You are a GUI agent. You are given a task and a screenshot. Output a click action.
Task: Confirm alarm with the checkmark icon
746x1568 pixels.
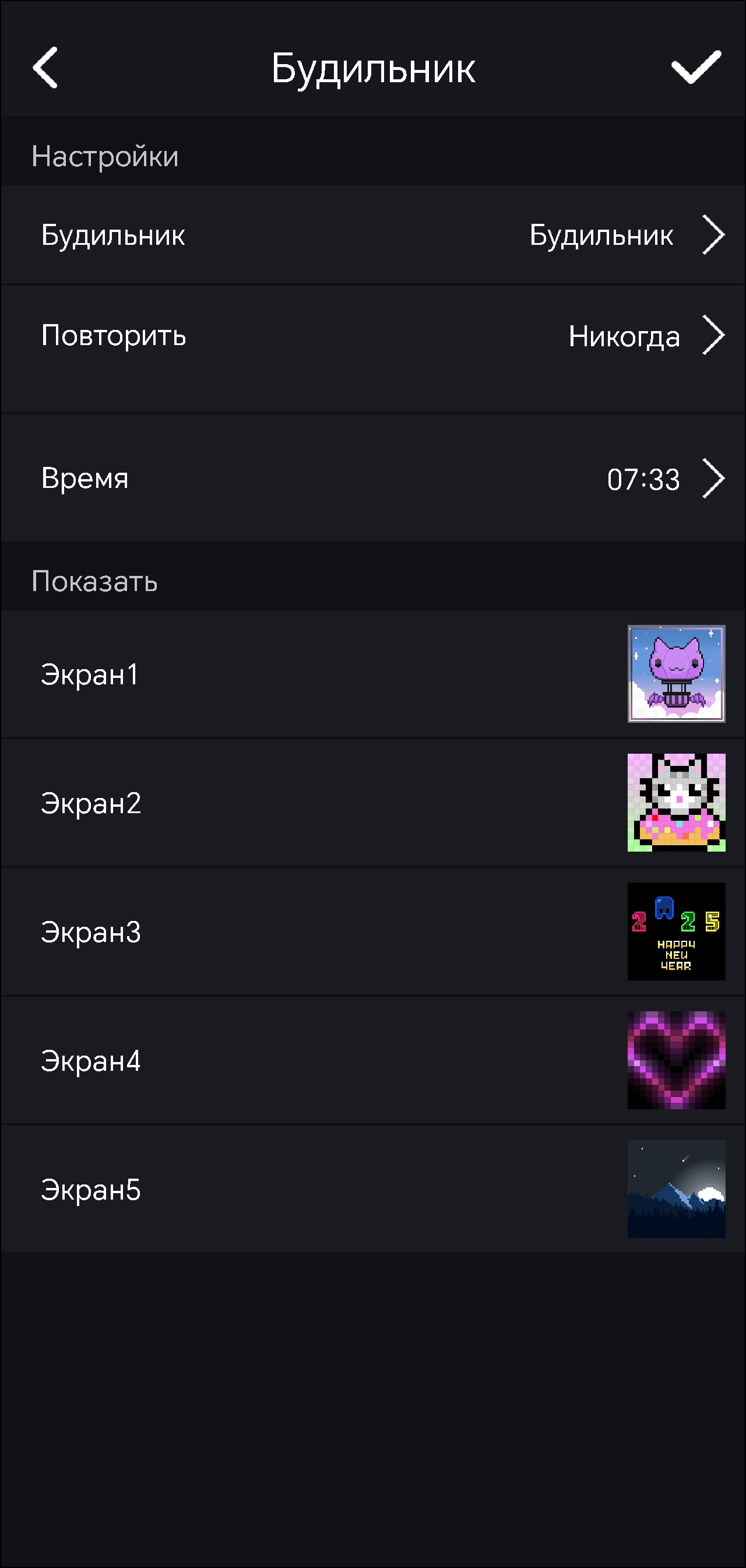point(695,68)
